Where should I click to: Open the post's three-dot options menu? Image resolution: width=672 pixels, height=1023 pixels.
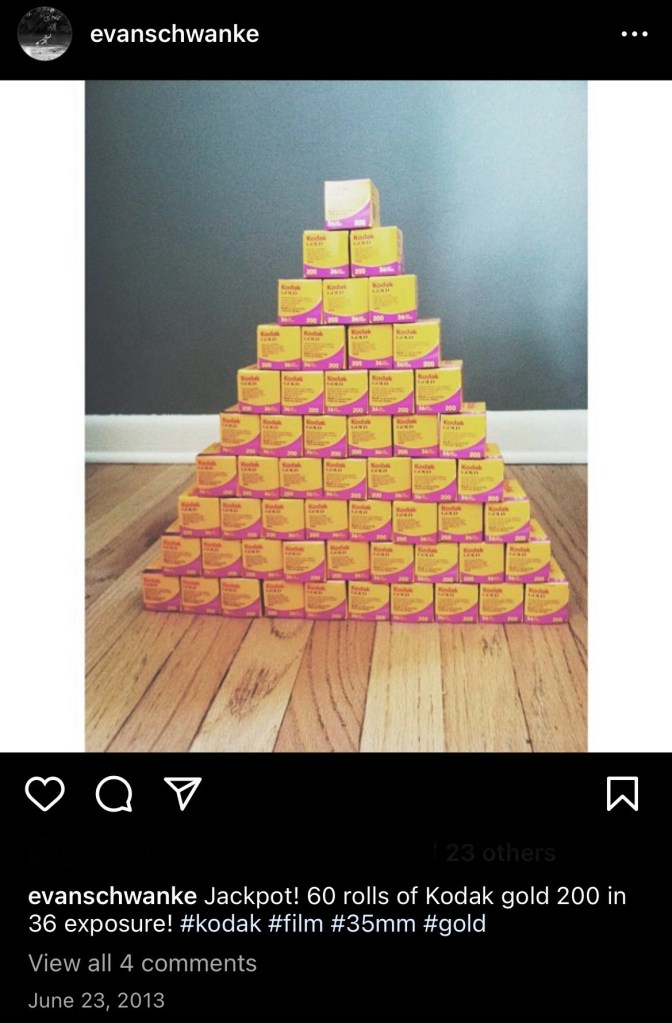(634, 34)
